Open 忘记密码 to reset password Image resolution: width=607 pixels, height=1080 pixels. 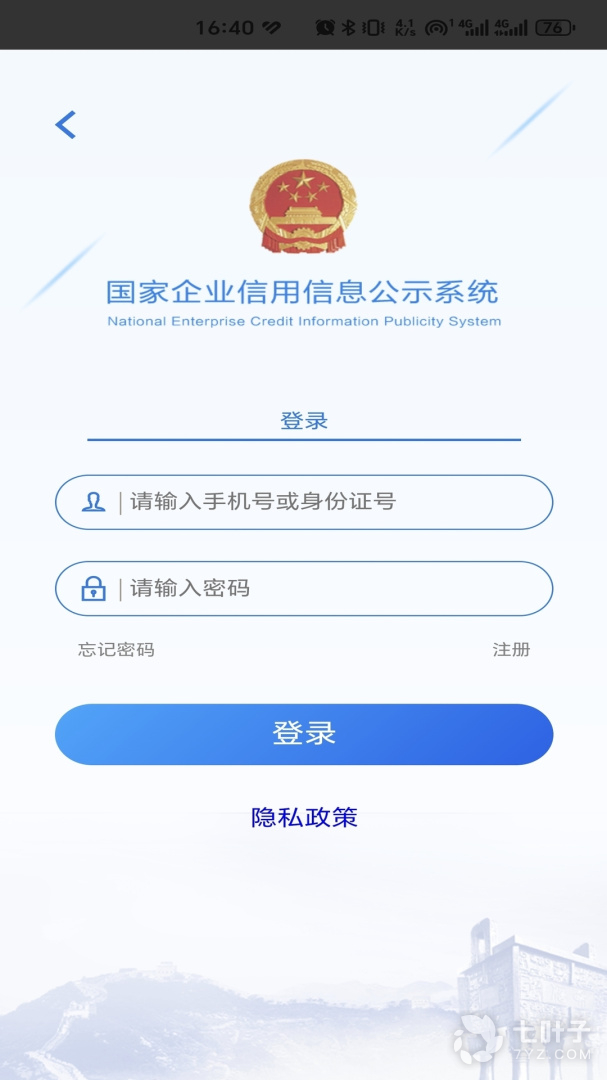pyautogui.click(x=117, y=650)
